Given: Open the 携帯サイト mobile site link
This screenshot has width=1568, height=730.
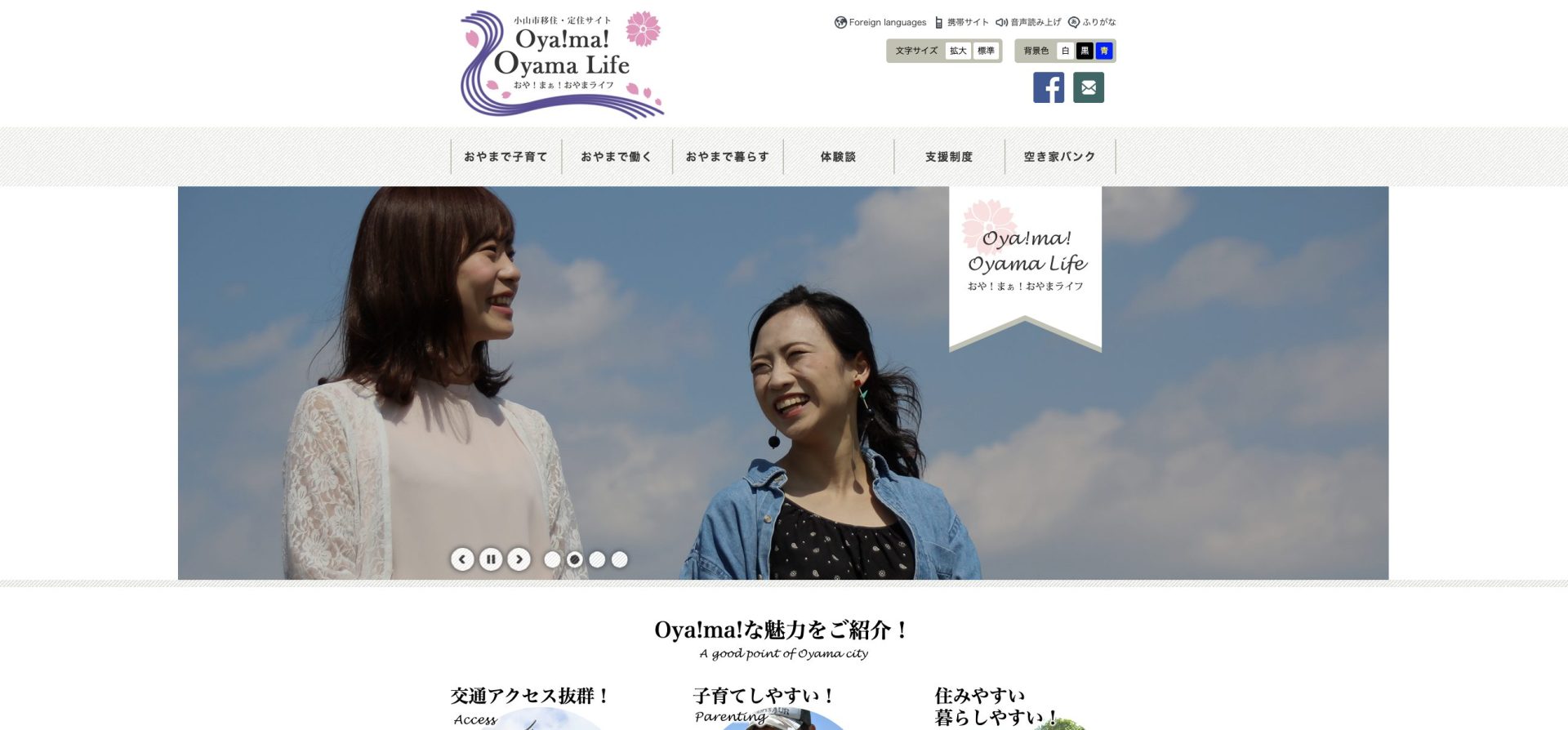Looking at the screenshot, I should 962,23.
